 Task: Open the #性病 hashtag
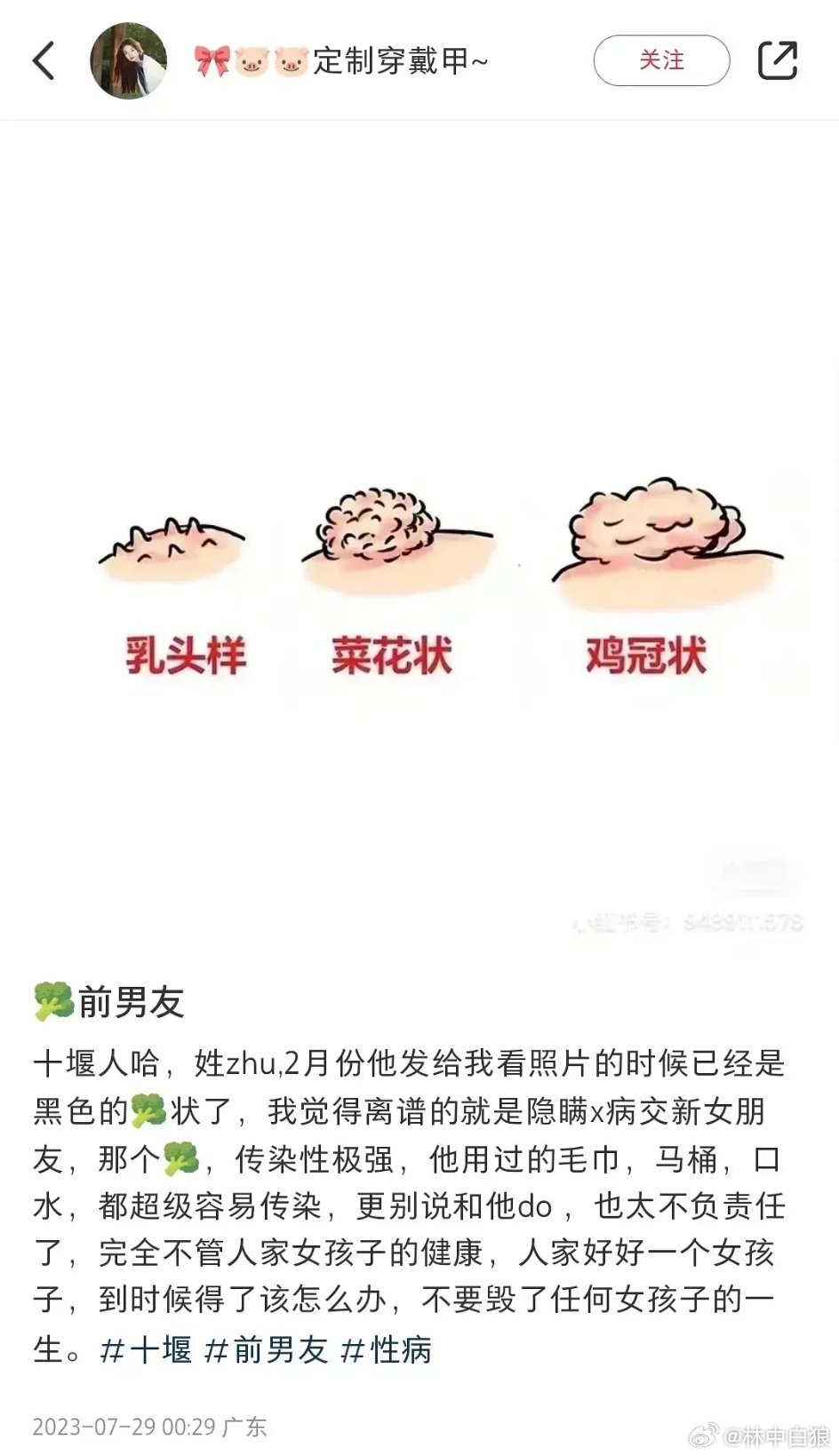click(x=388, y=1350)
